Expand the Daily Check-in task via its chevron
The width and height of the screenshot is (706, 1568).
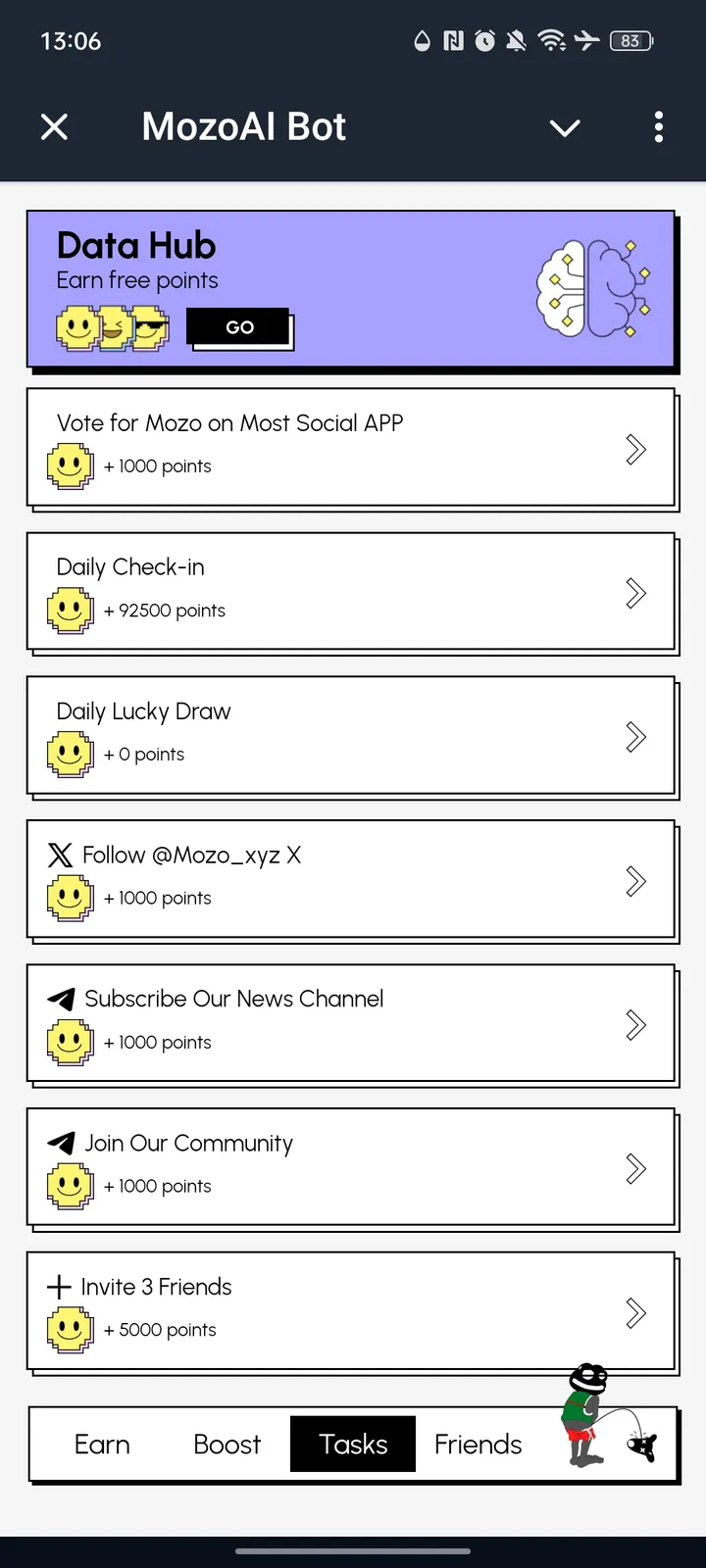coord(635,593)
